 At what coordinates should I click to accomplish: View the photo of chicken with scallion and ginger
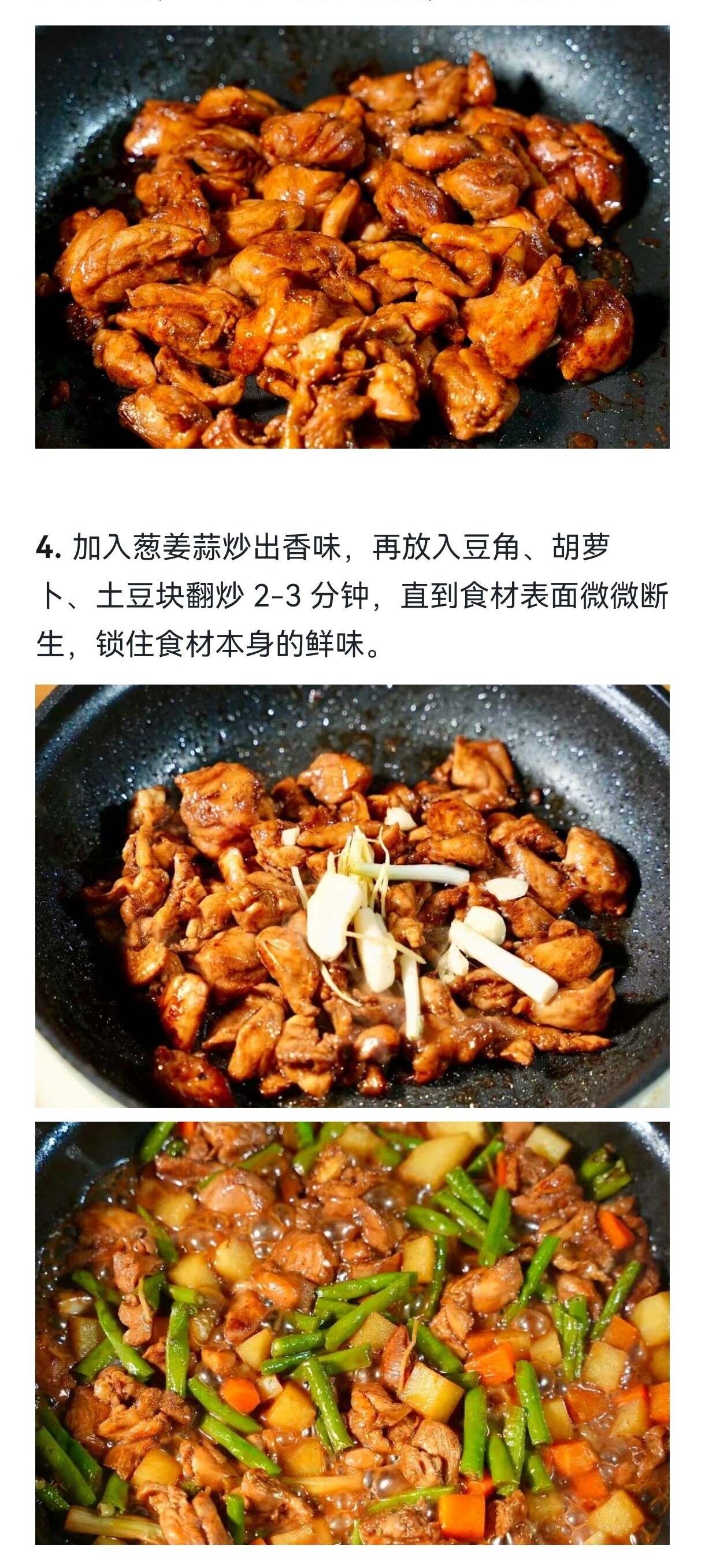[x=352, y=896]
